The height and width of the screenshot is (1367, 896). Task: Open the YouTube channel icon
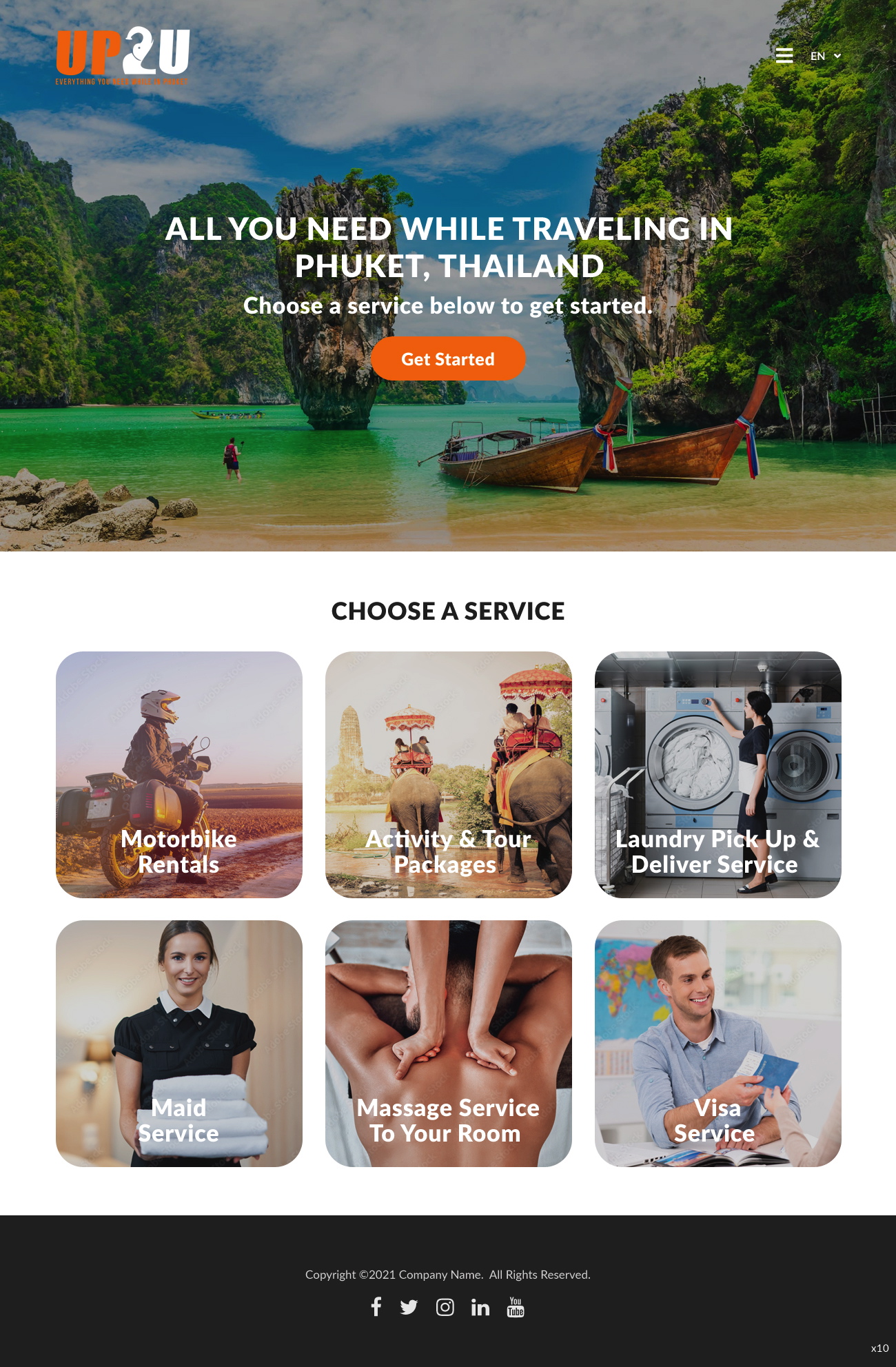pyautogui.click(x=516, y=1307)
